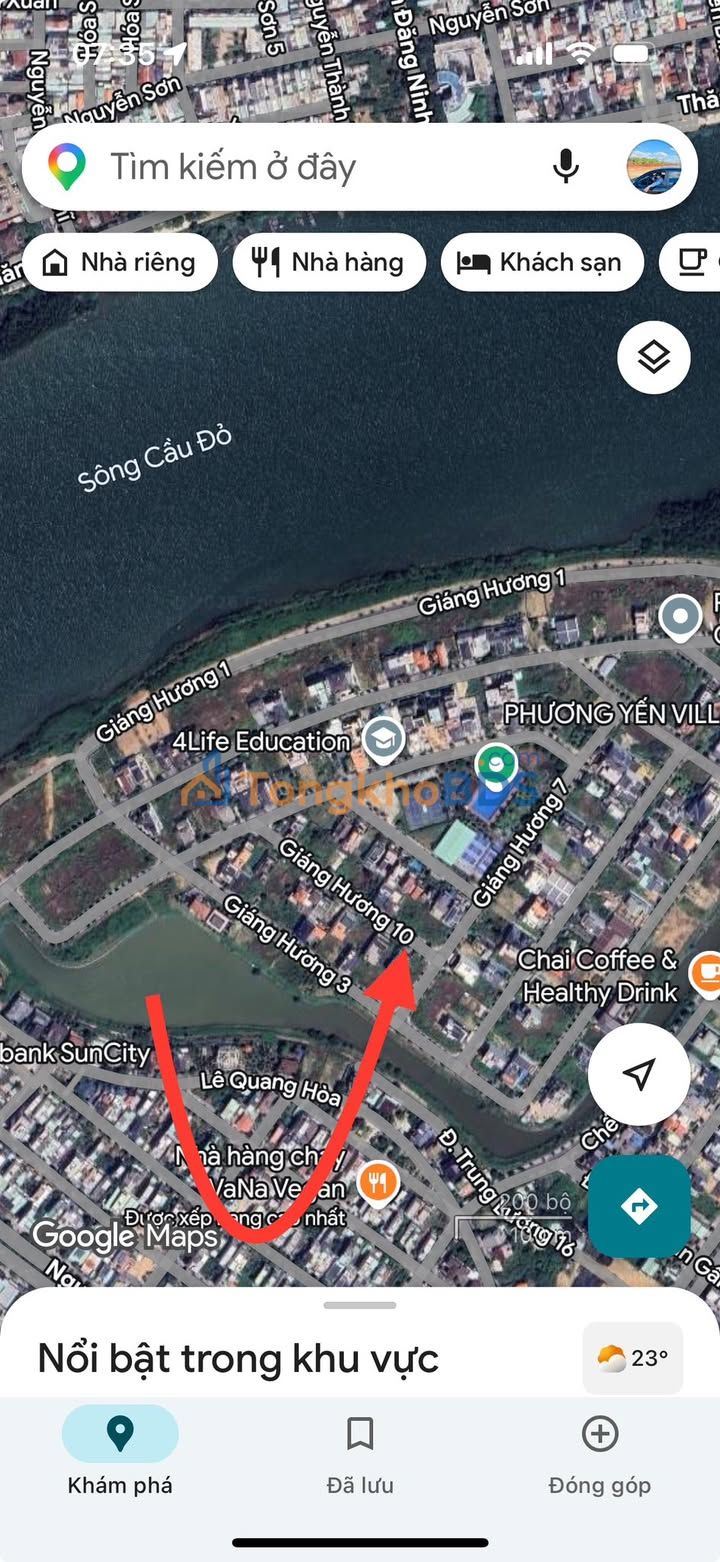Center map on my location
This screenshot has width=720, height=1562.
(638, 1074)
